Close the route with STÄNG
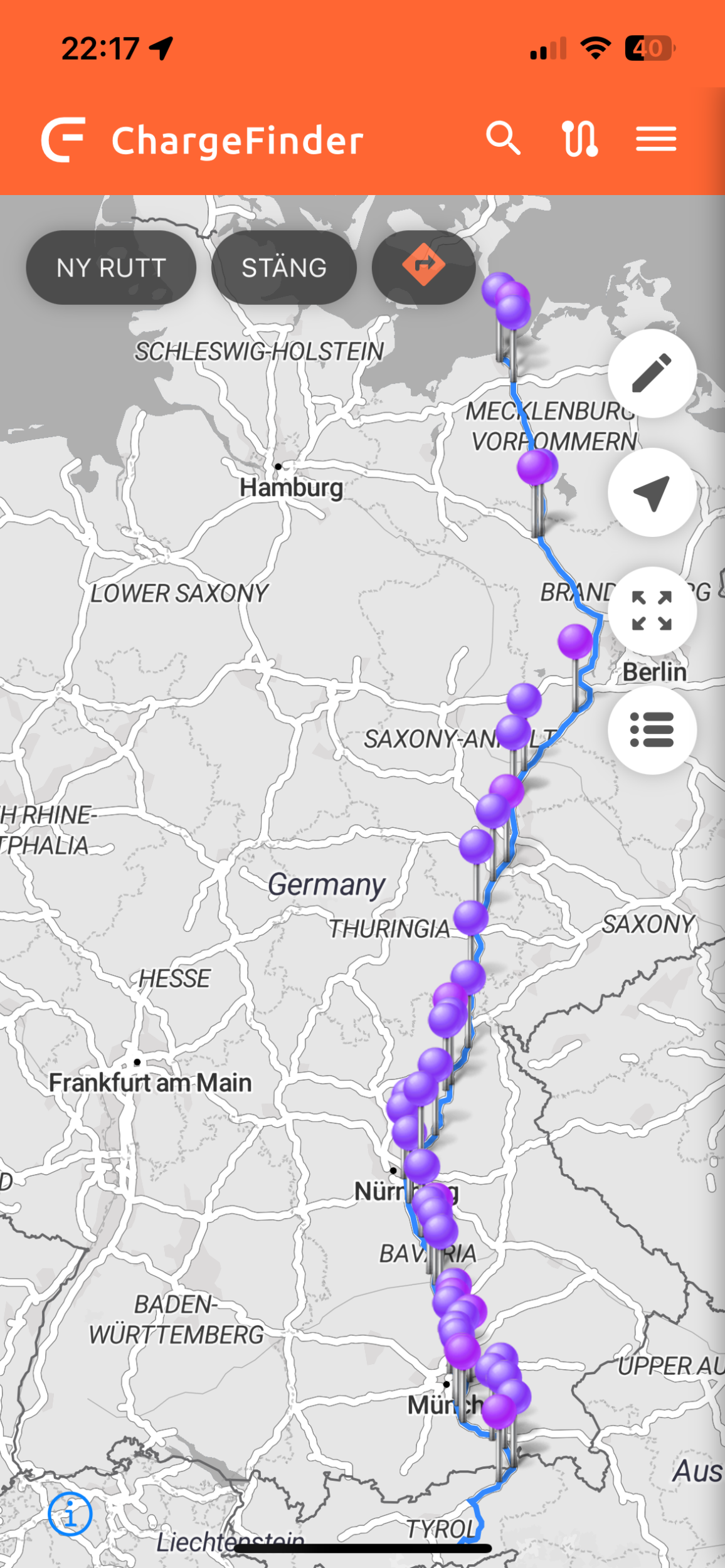The height and width of the screenshot is (1568, 725). [284, 268]
